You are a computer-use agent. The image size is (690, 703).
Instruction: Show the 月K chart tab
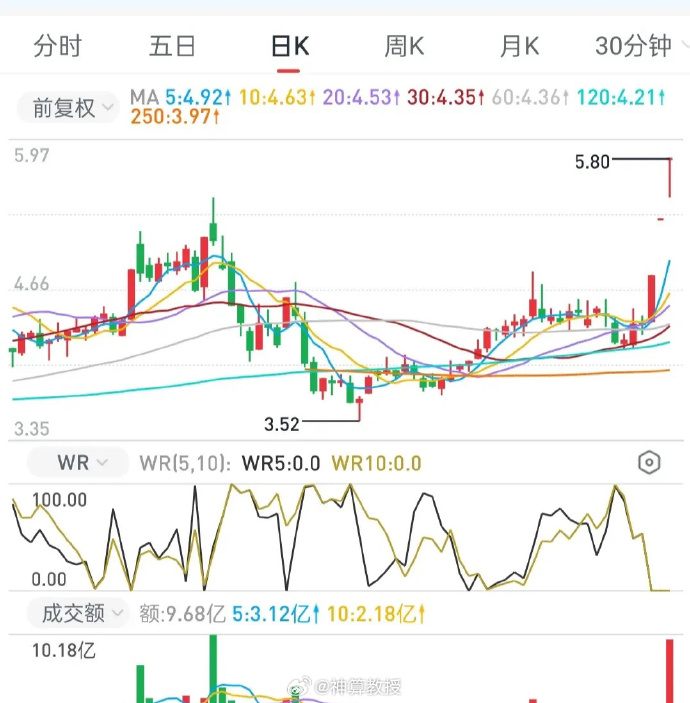coord(519,46)
